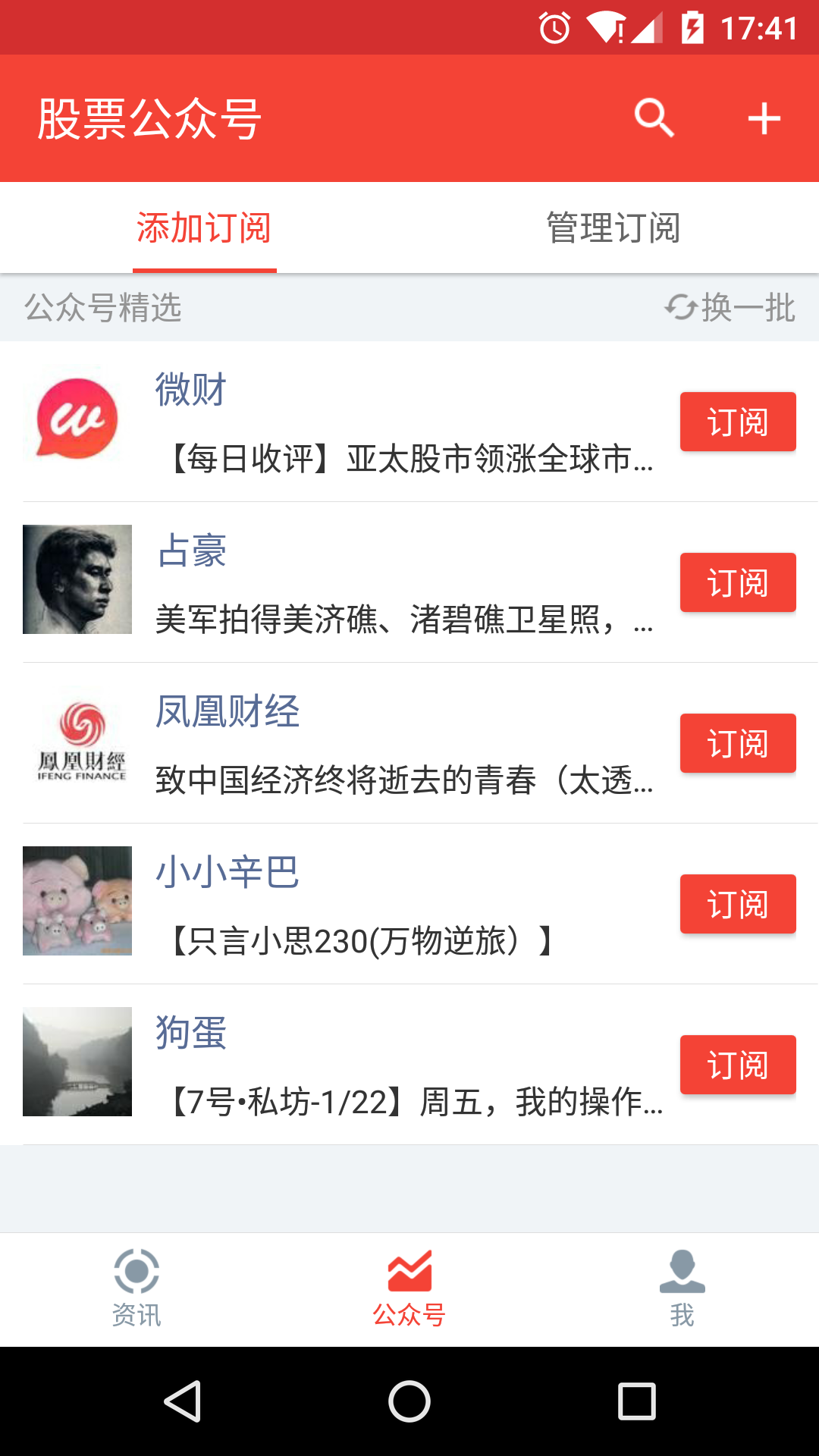Tap the 公众号 chart icon in bottom navigation
The height and width of the screenshot is (1456, 819).
click(409, 1265)
